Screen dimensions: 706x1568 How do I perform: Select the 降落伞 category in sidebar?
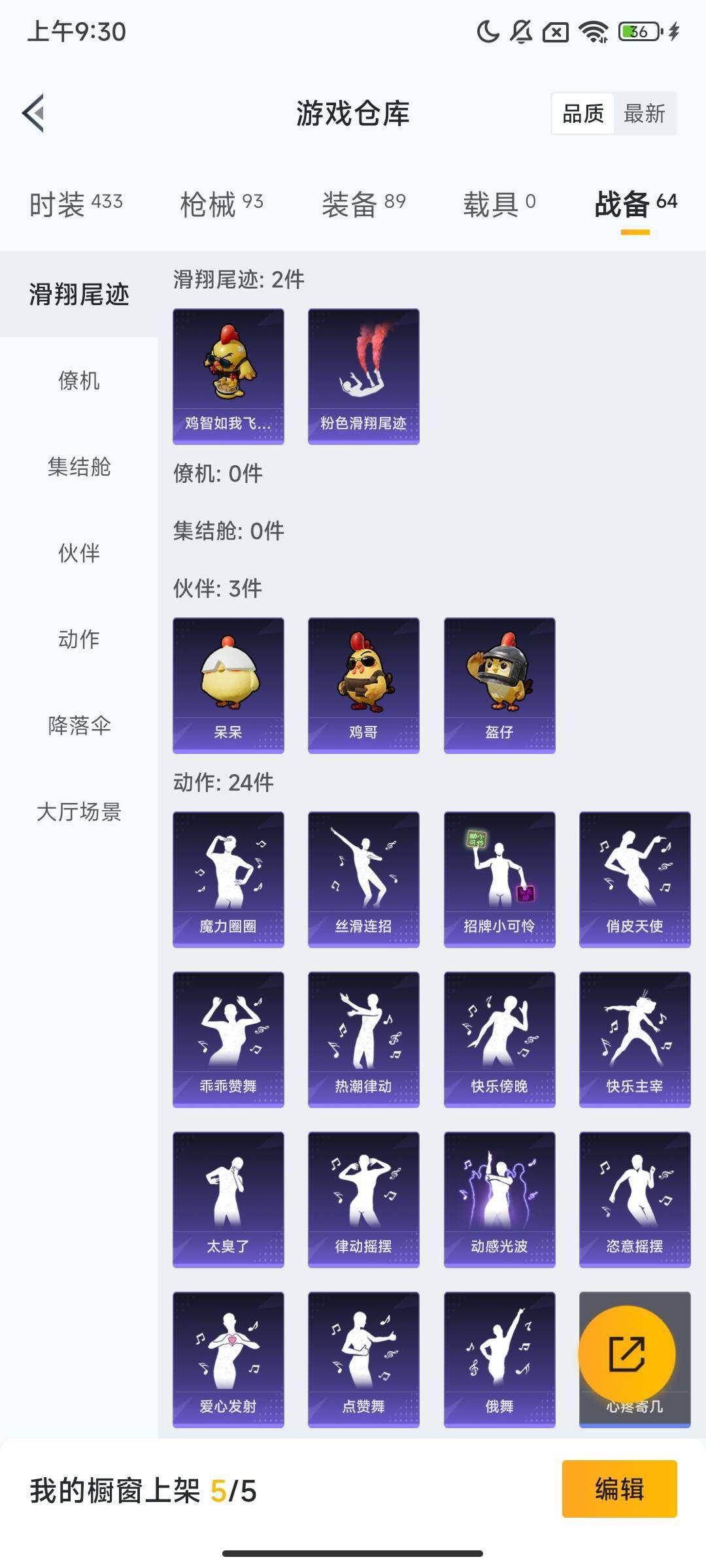point(80,726)
